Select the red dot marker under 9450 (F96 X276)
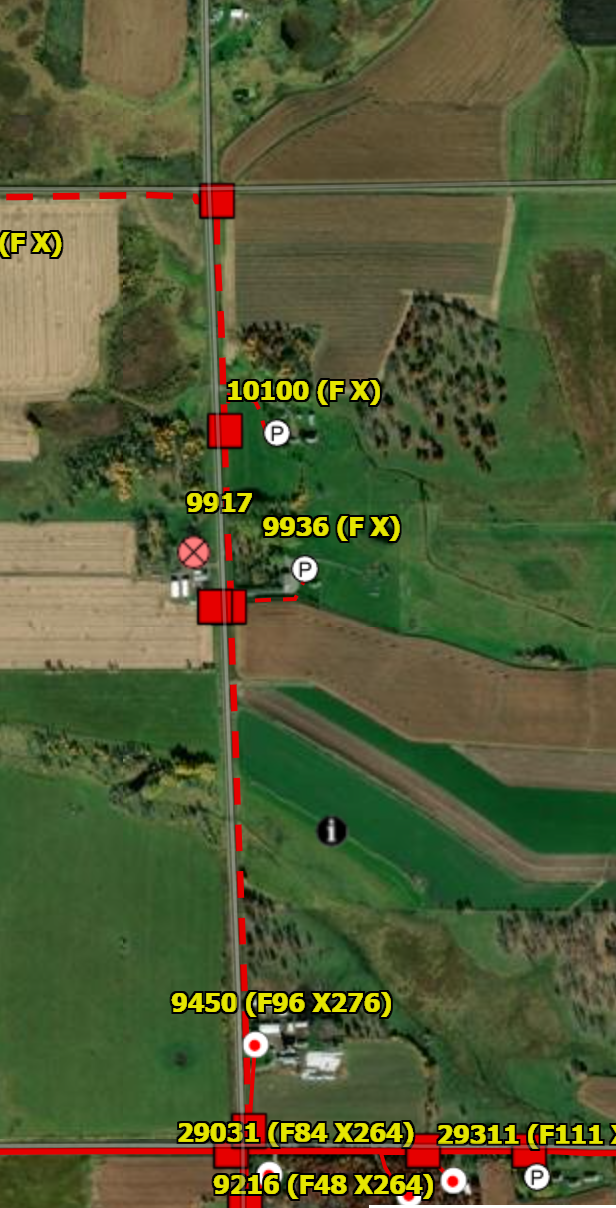Screen dimensions: 616x1208 click(x=256, y=1045)
